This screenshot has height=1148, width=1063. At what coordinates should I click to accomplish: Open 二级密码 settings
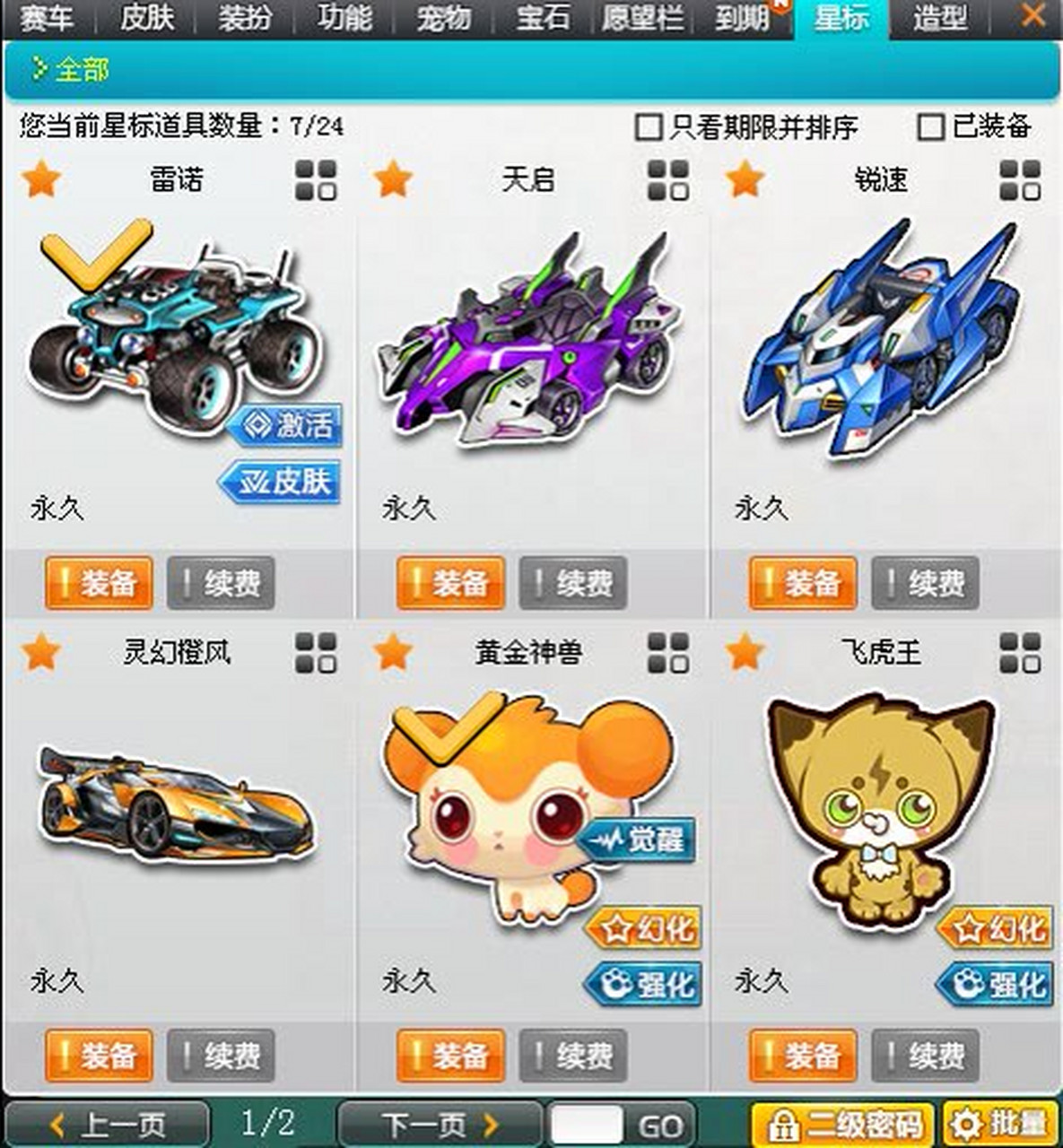[842, 1125]
